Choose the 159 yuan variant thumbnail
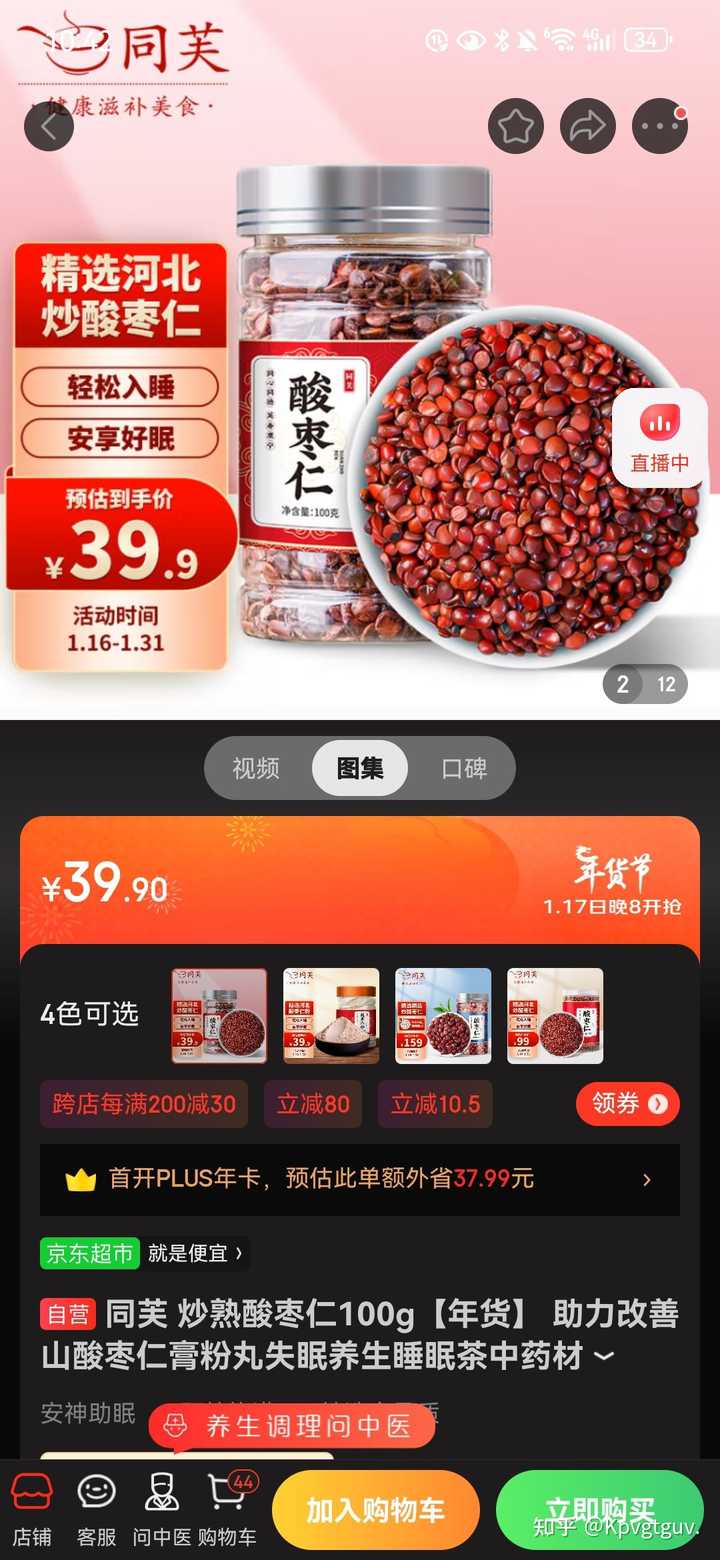 (x=443, y=1016)
